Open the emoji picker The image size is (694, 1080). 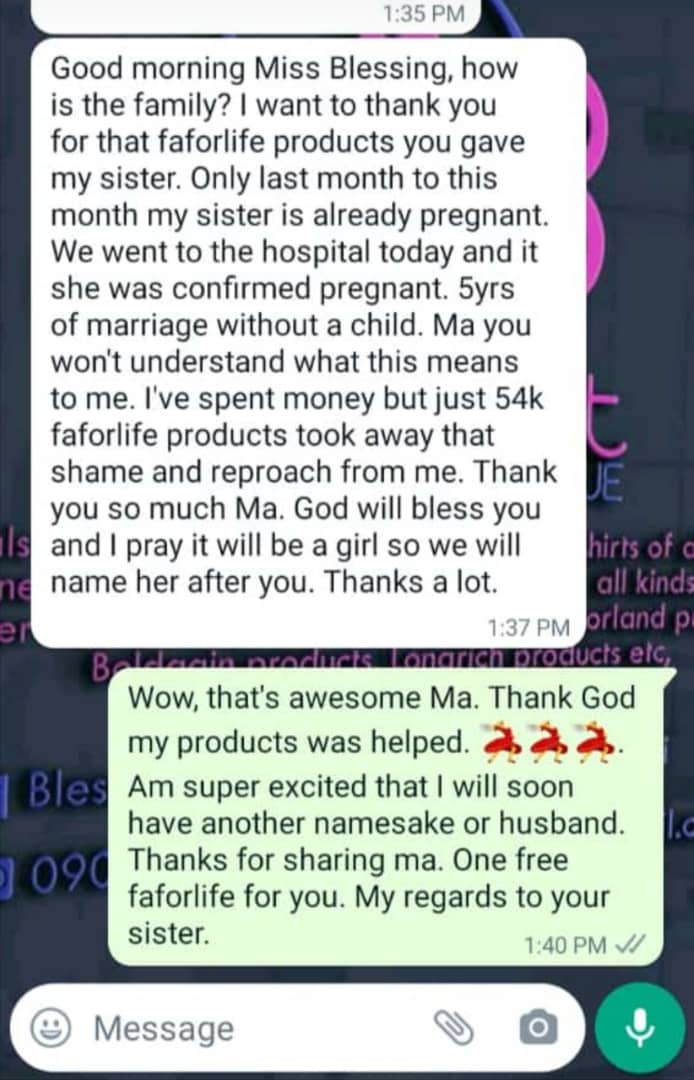(50, 1027)
